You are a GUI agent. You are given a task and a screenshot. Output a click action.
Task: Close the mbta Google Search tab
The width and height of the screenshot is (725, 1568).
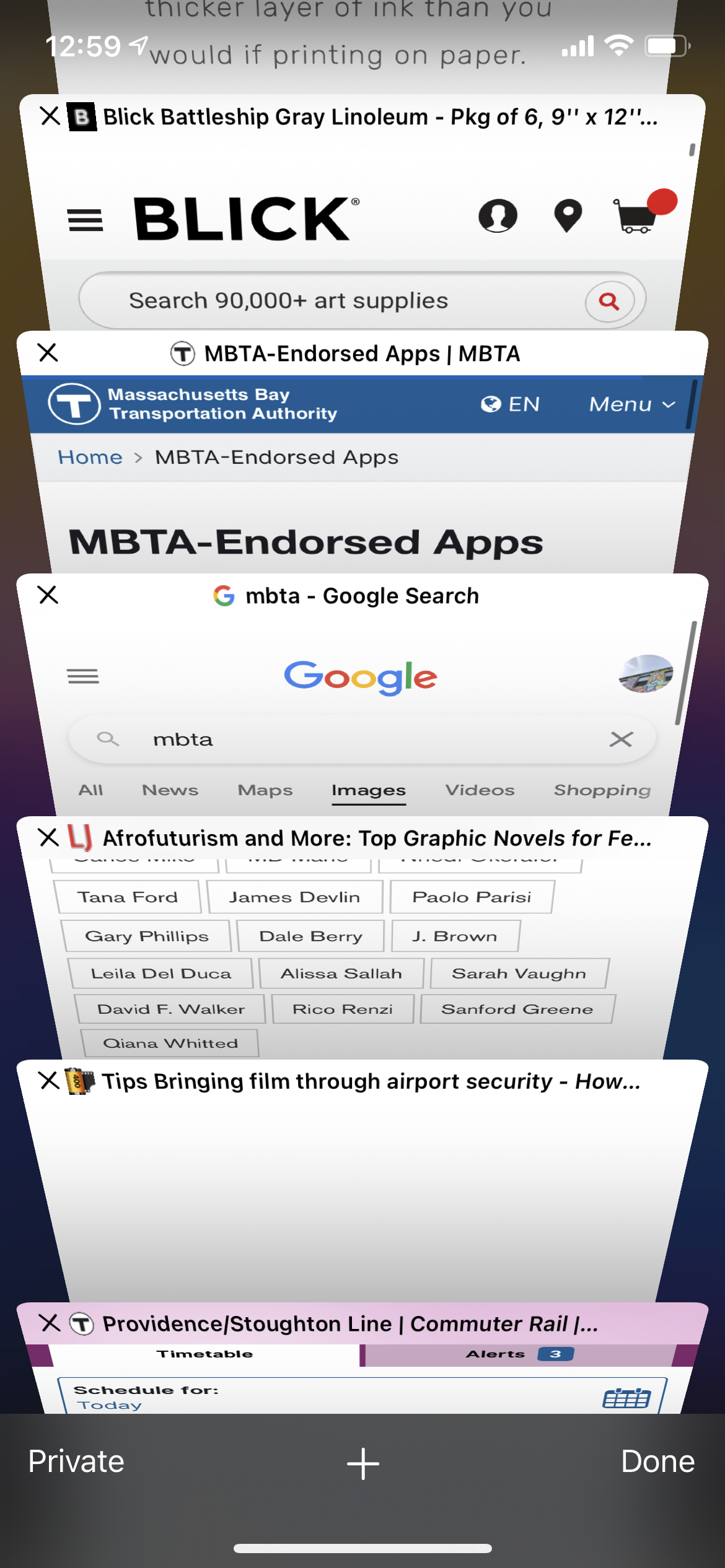tap(48, 595)
